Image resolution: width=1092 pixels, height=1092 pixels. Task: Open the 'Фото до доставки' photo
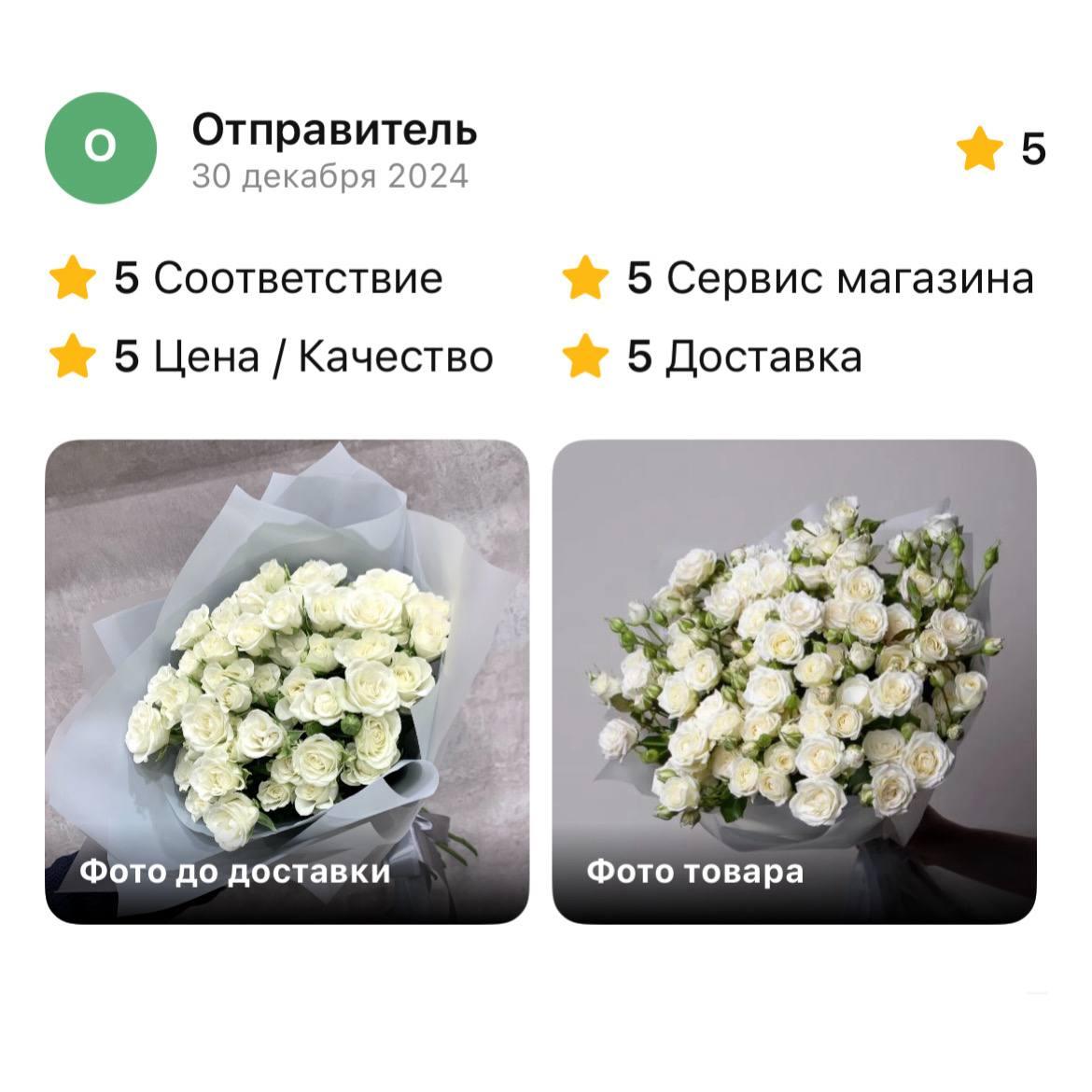coord(287,681)
